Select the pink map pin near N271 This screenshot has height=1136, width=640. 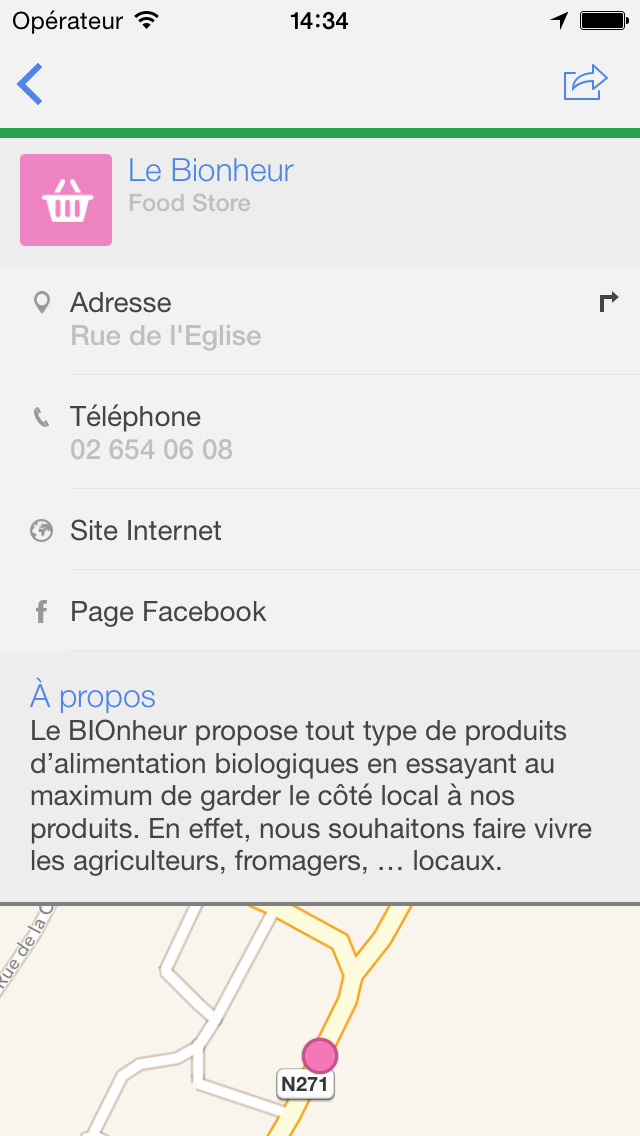point(320,1055)
